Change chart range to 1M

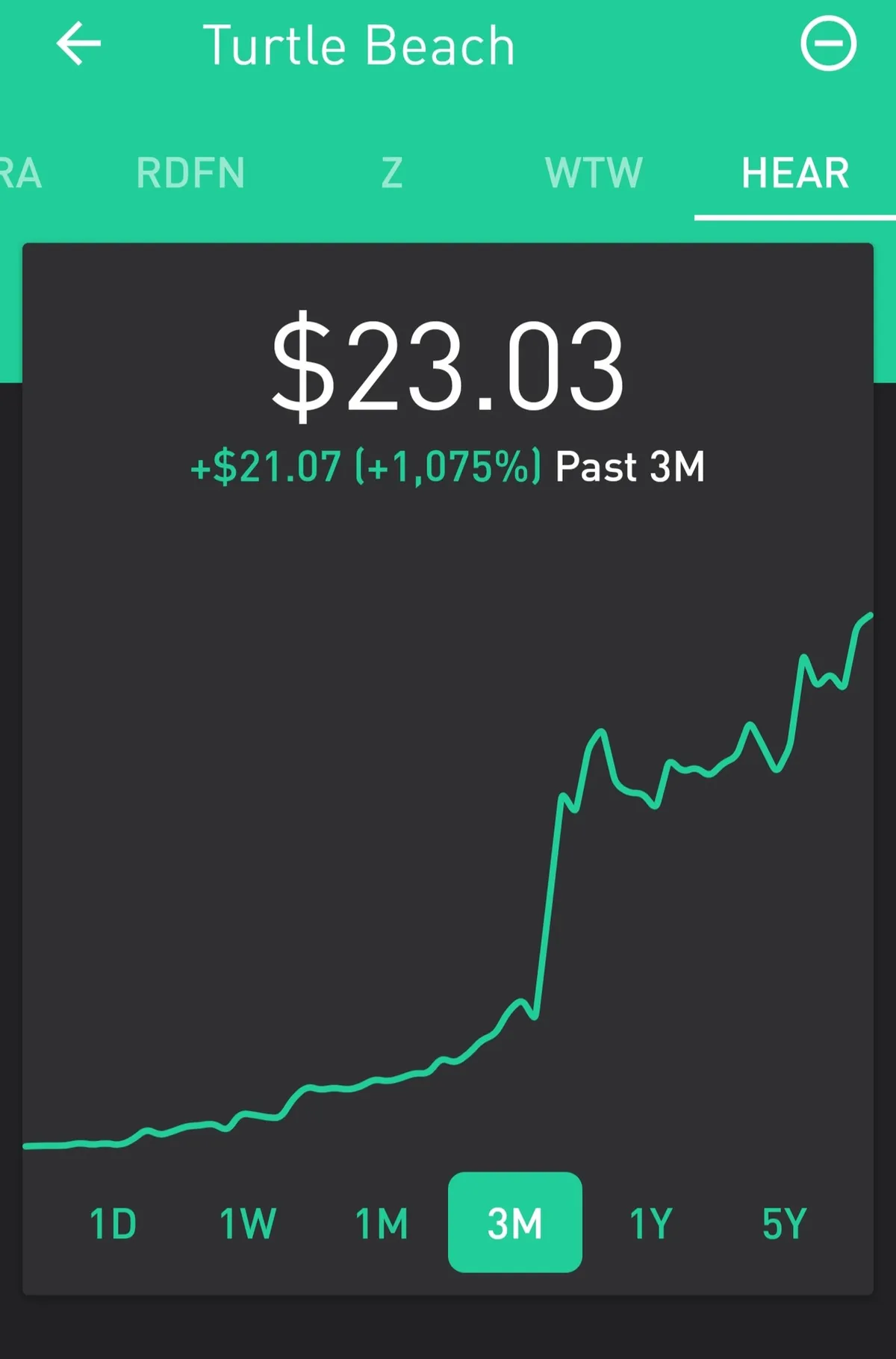(382, 1224)
